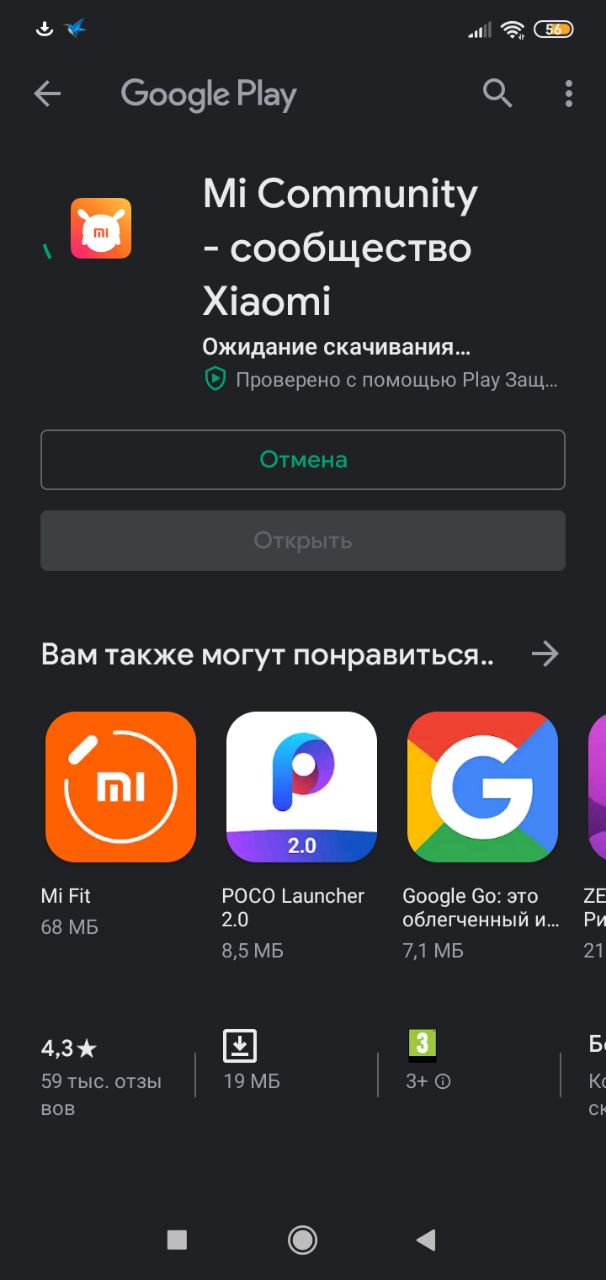Screen dimensions: 606x1280
Task: Open the 'Вам также могут понравиться' arrow
Action: [x=545, y=655]
